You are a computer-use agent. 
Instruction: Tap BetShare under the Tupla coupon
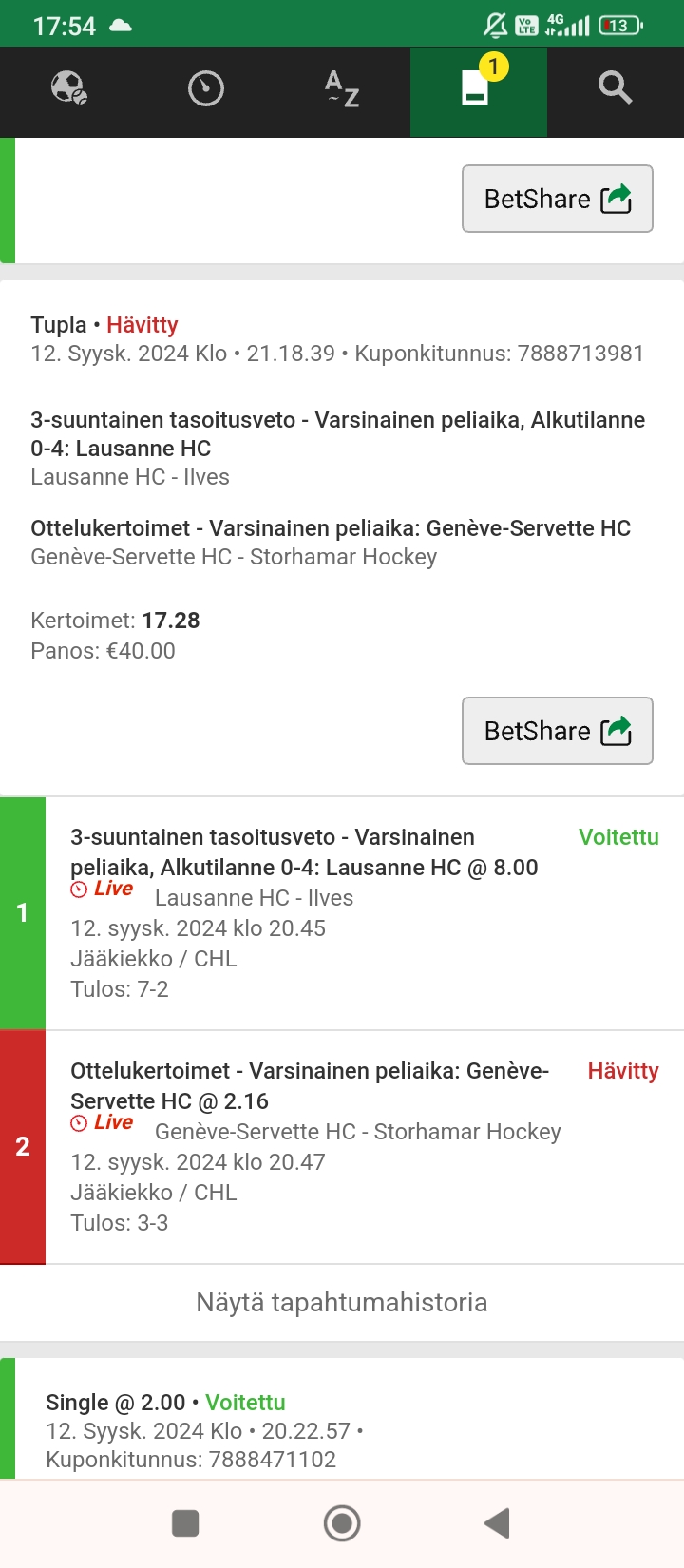558,731
